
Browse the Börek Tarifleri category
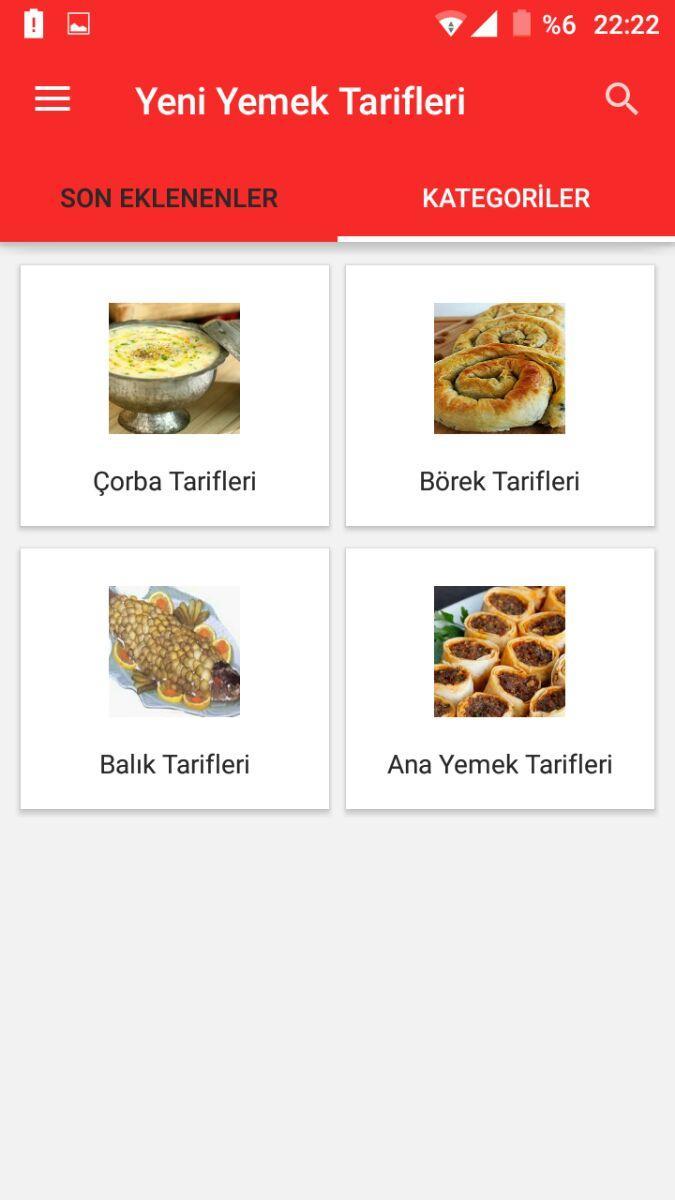point(500,395)
